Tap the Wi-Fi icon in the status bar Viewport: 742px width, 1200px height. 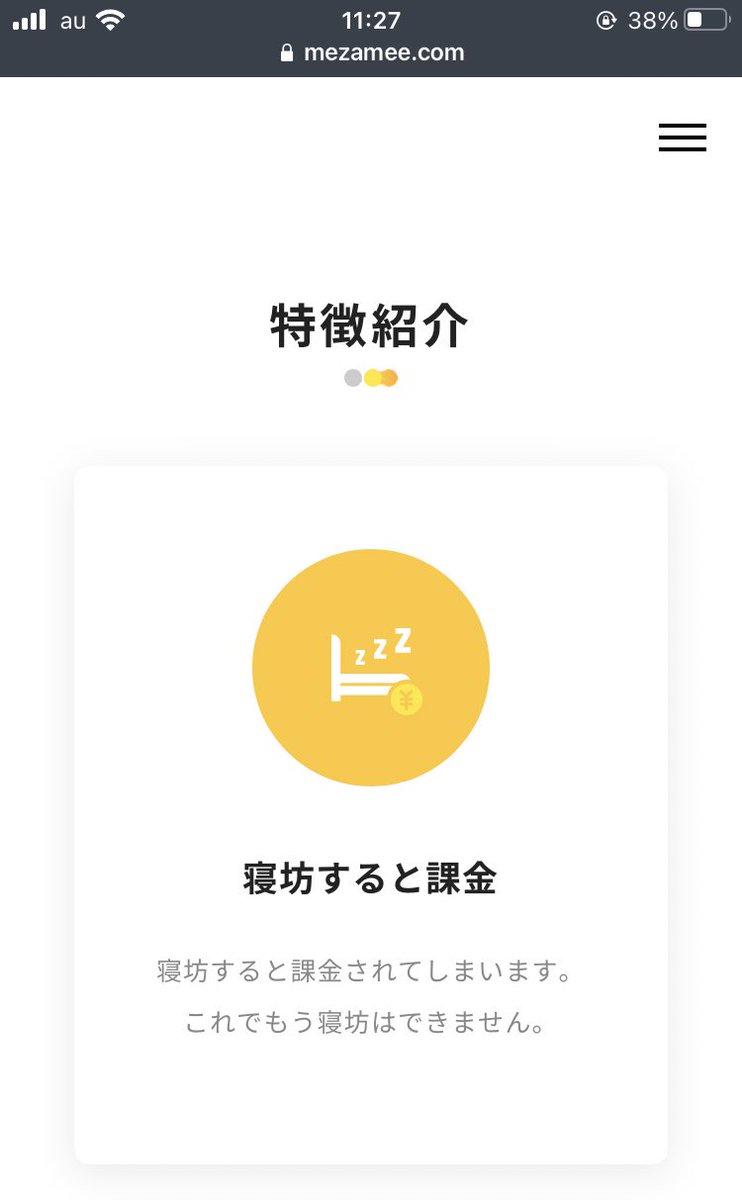[109, 18]
